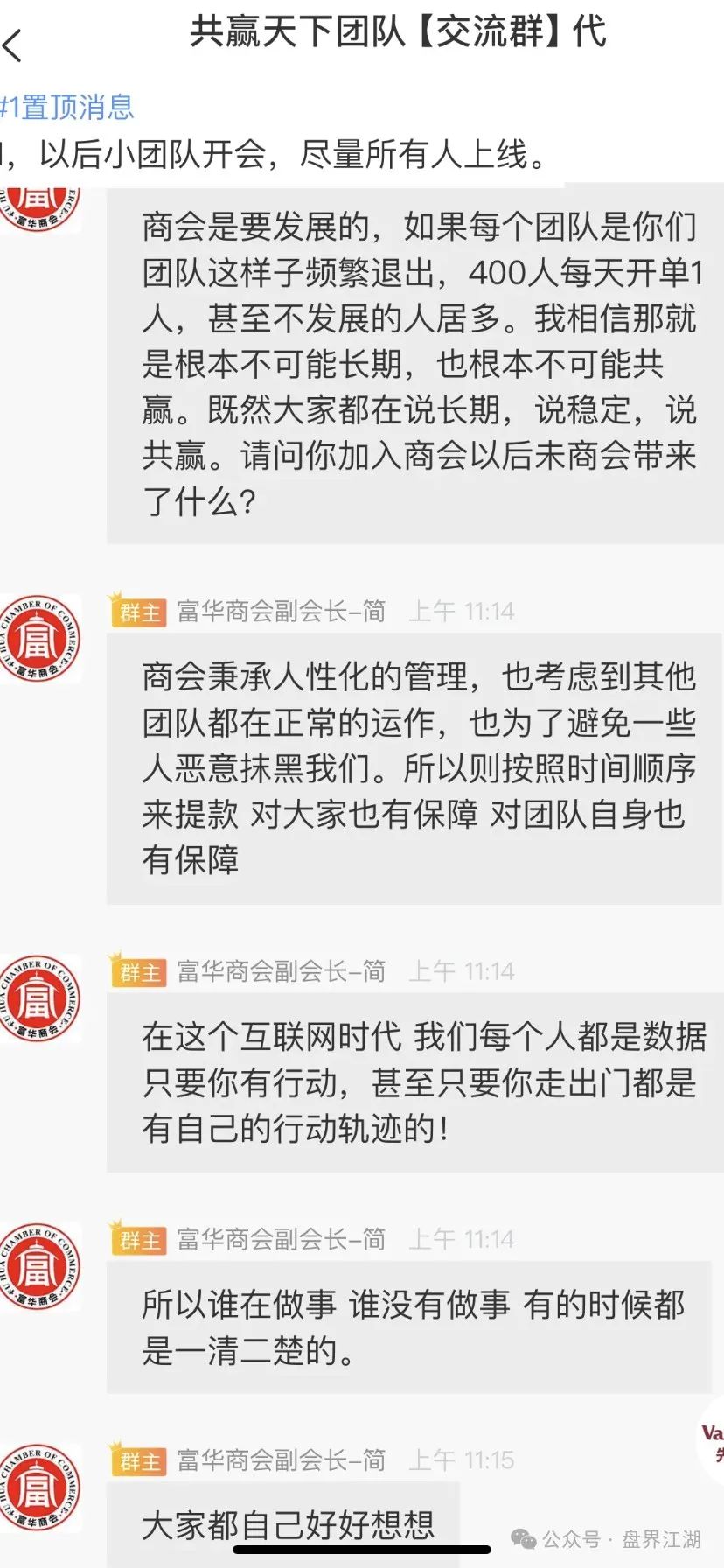Viewport: 724px width, 1568px height.
Task: Open sender avatar beside the 一清二楚 message
Action: click(38, 1267)
